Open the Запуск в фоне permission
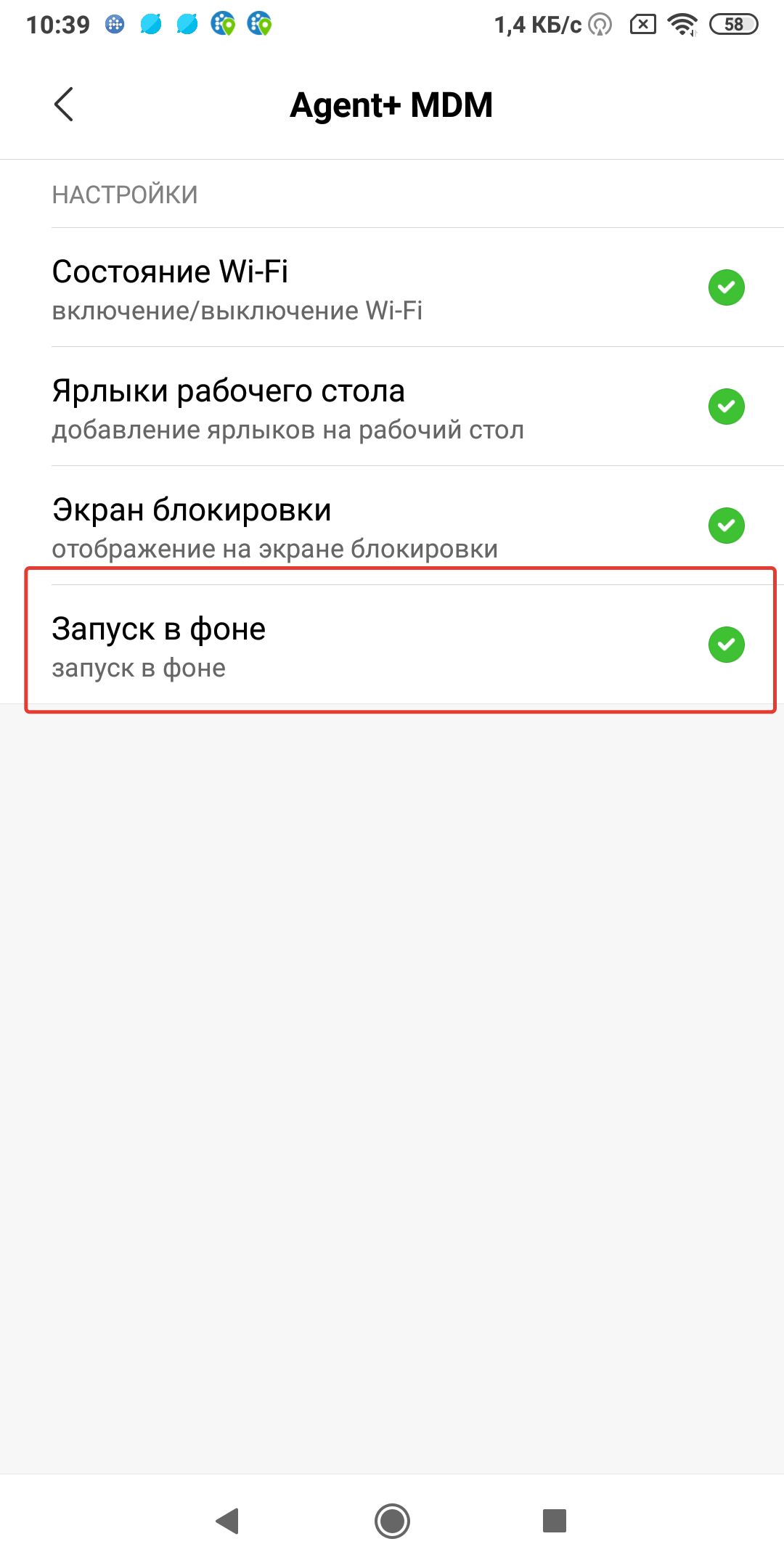The width and height of the screenshot is (784, 1568). coord(392,645)
